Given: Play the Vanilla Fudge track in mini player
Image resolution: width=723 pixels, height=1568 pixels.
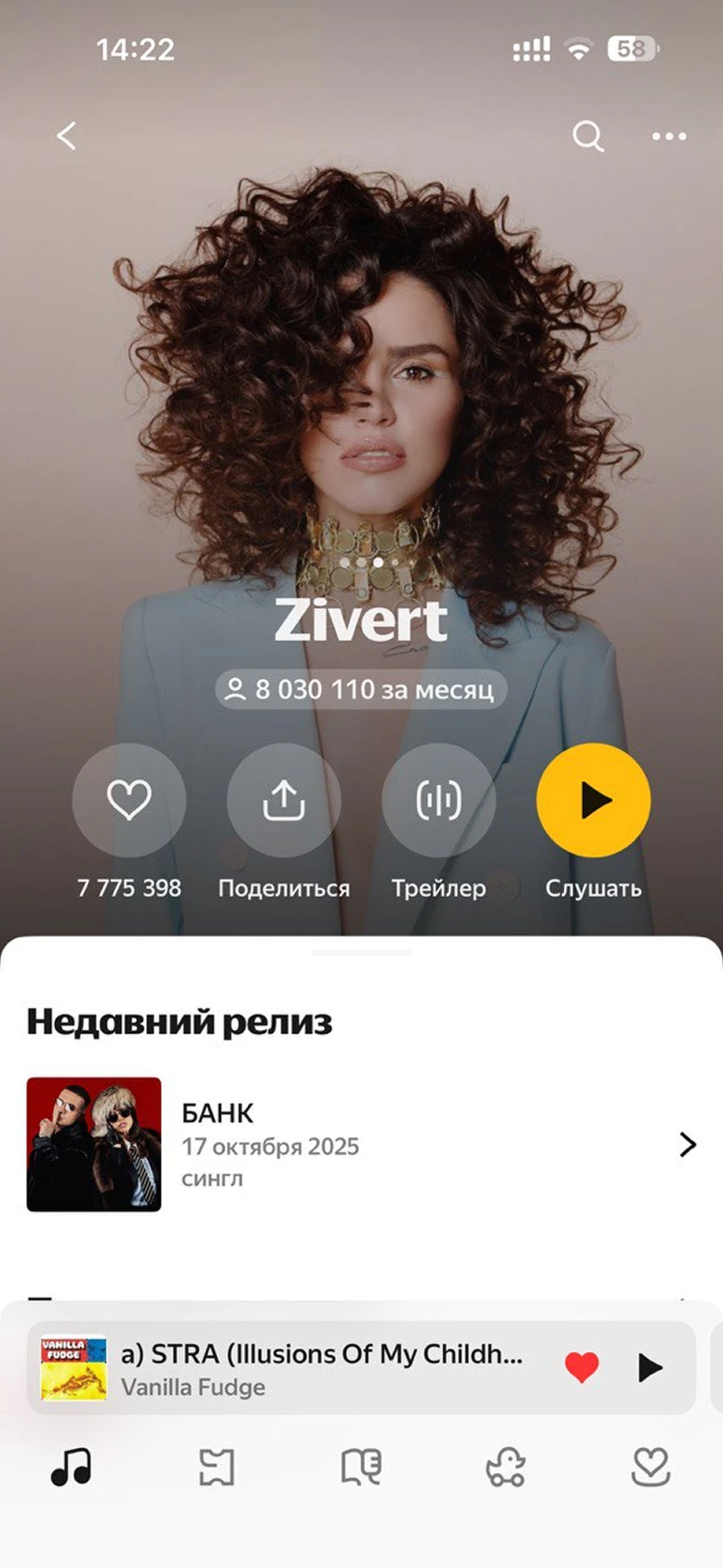Looking at the screenshot, I should pos(650,1367).
